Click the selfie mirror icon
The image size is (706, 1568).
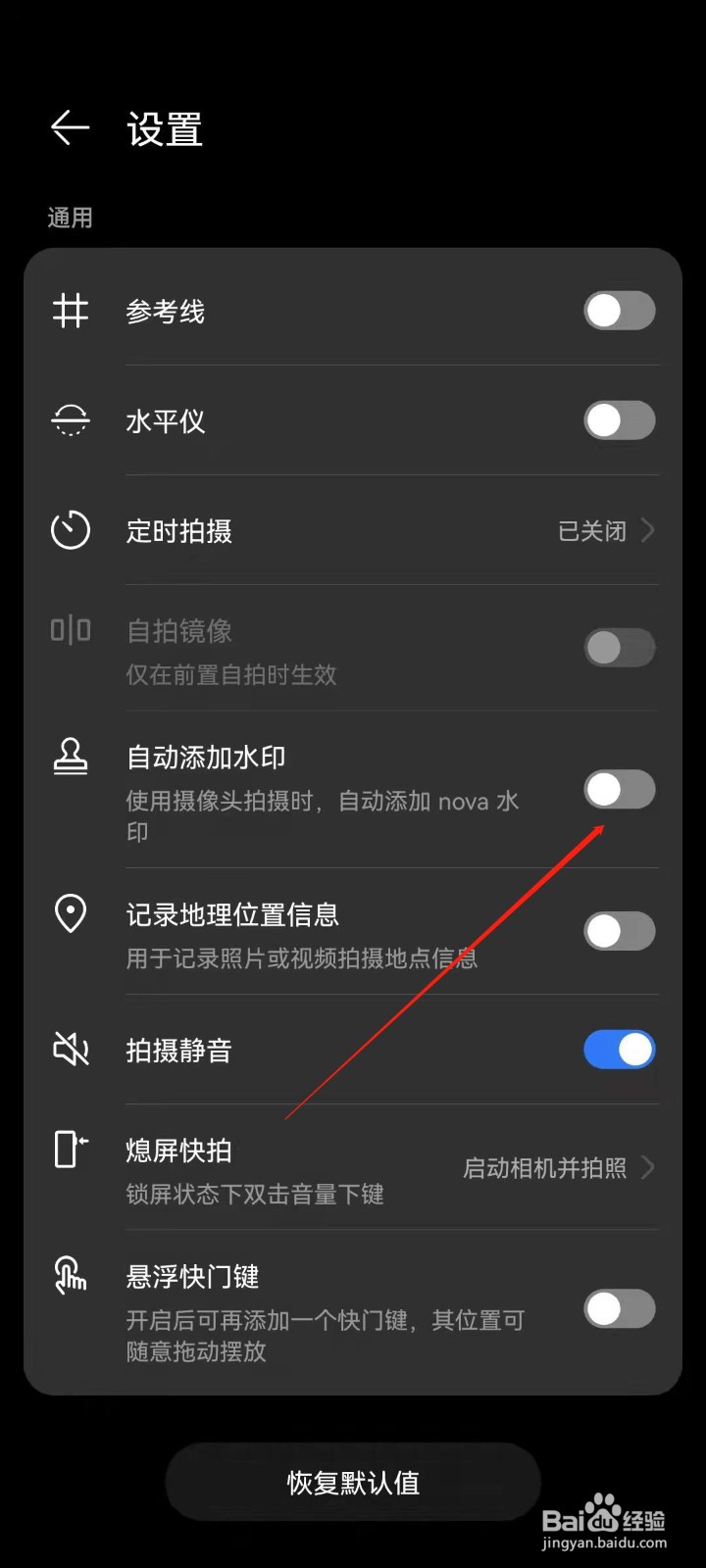tap(70, 631)
